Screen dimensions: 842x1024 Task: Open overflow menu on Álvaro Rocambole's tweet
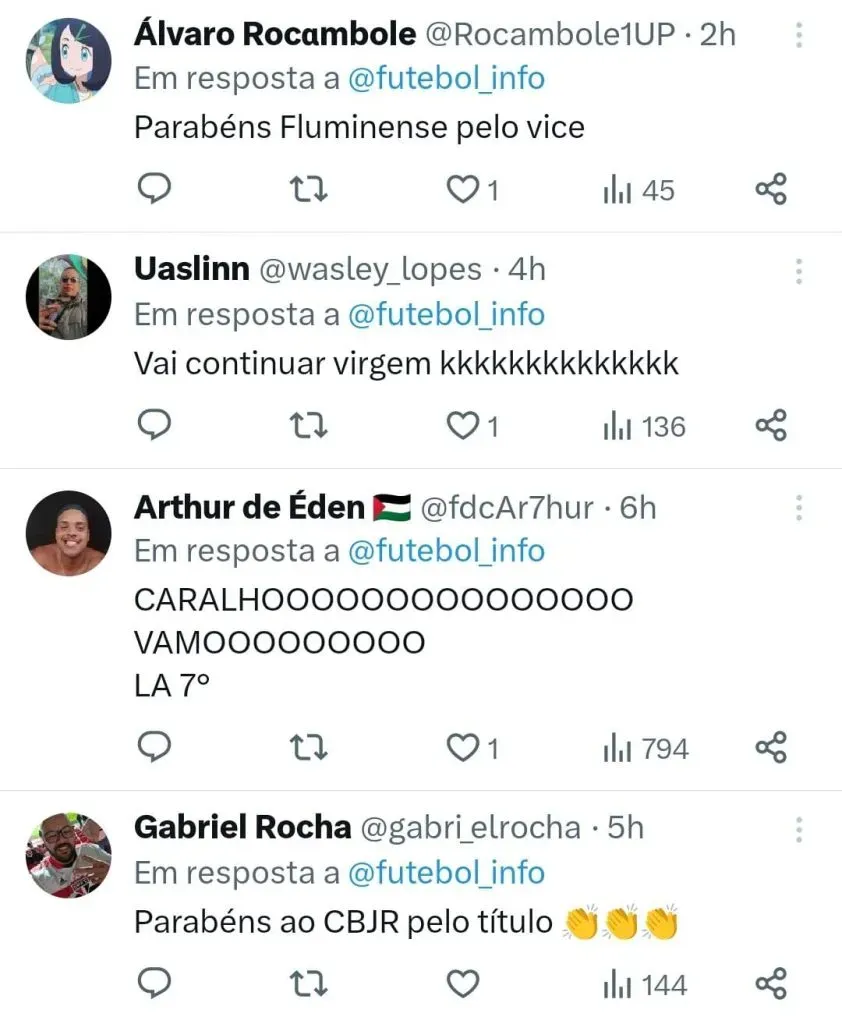[x=798, y=35]
